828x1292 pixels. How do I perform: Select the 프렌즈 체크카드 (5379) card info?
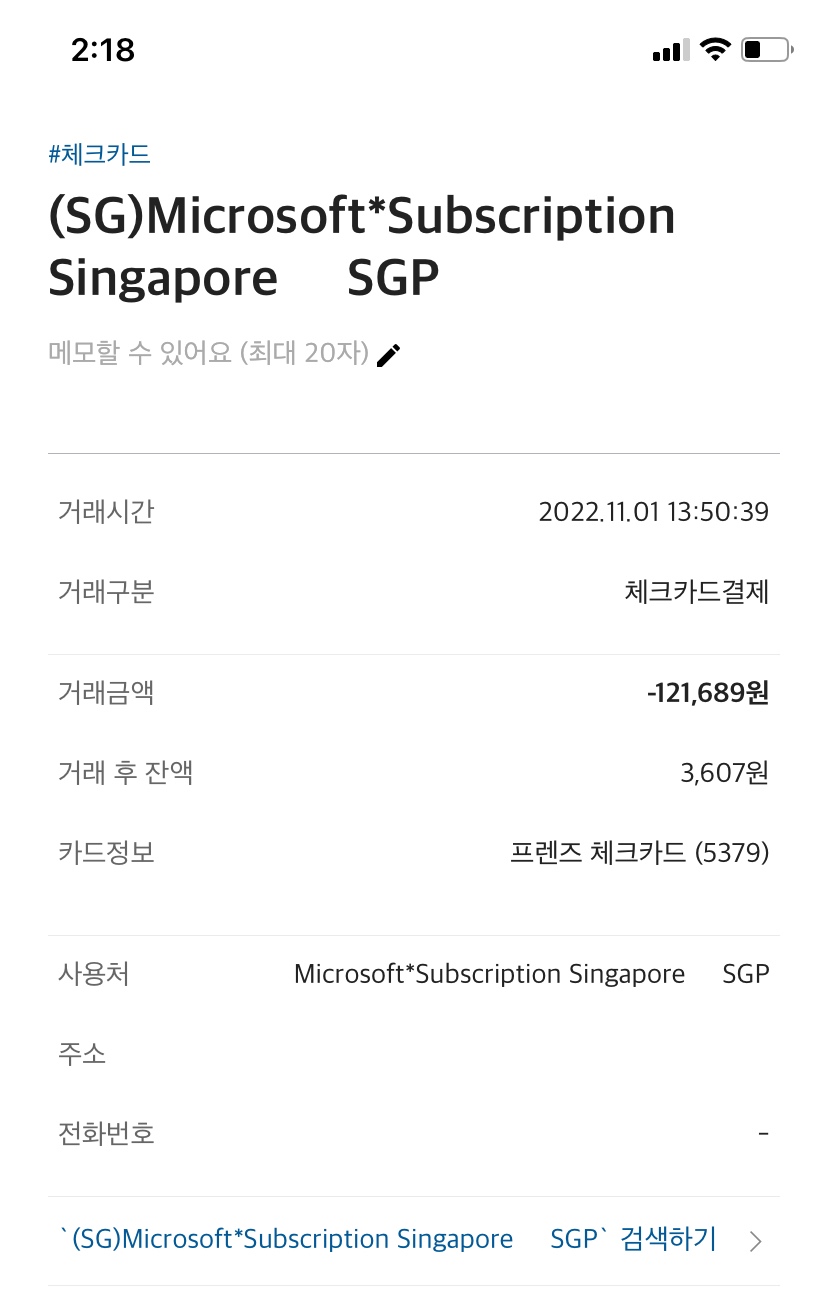click(x=640, y=853)
